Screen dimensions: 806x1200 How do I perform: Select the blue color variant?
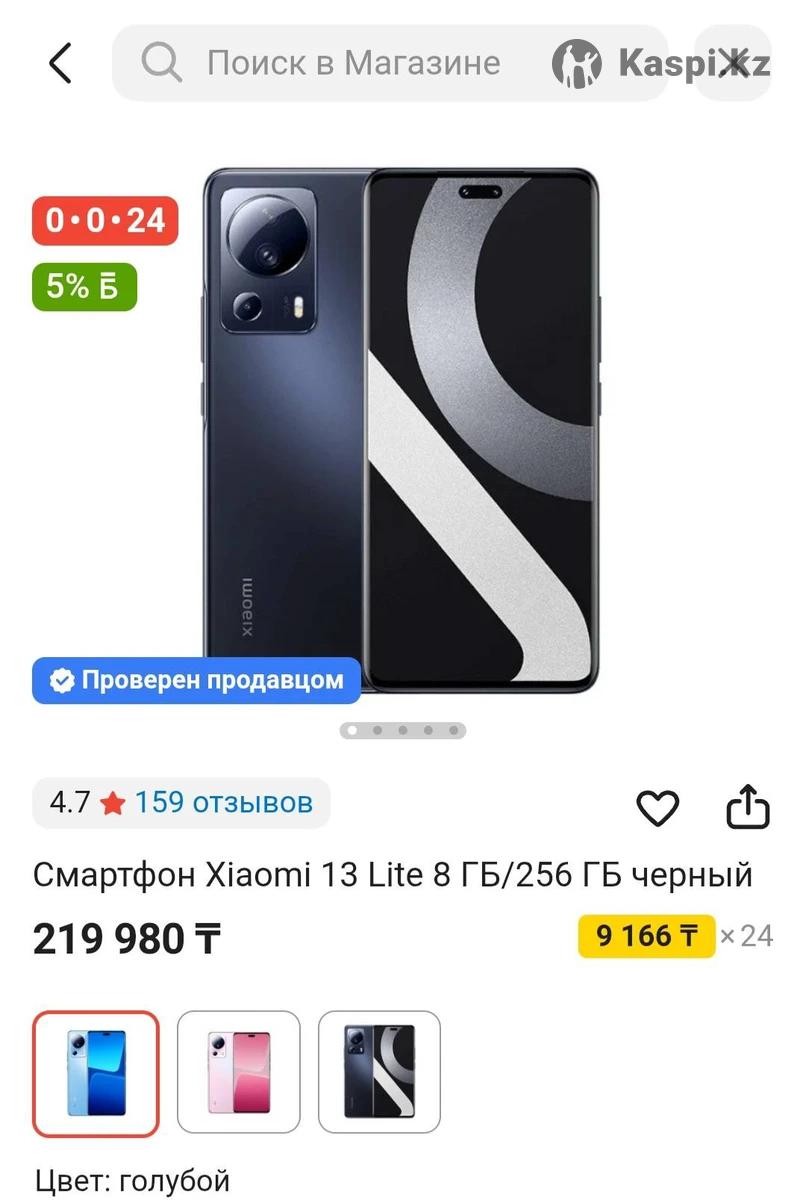point(96,1073)
